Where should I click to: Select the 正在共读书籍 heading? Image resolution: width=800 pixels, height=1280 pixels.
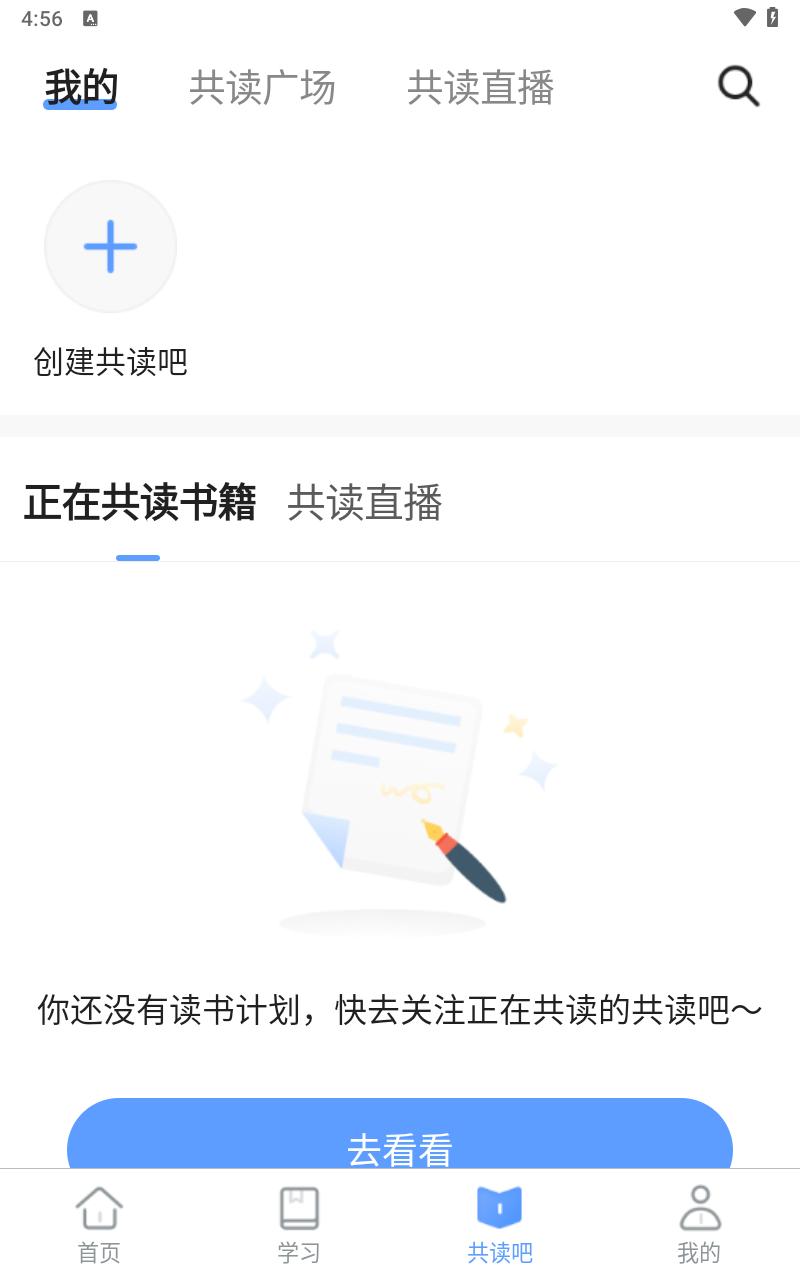click(140, 505)
